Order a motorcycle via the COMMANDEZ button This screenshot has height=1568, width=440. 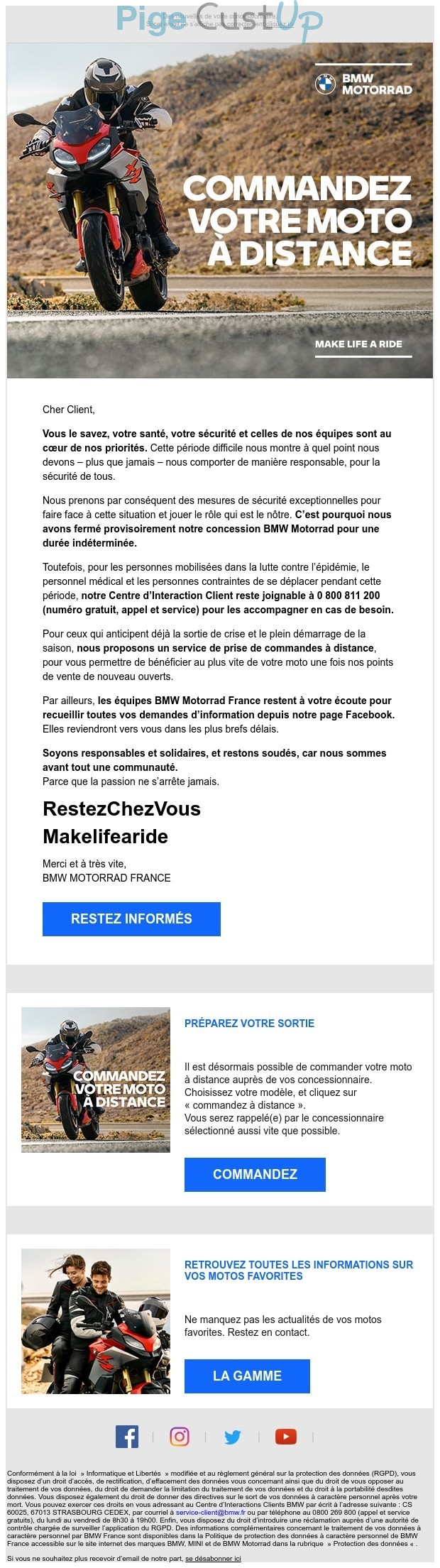[255, 1174]
